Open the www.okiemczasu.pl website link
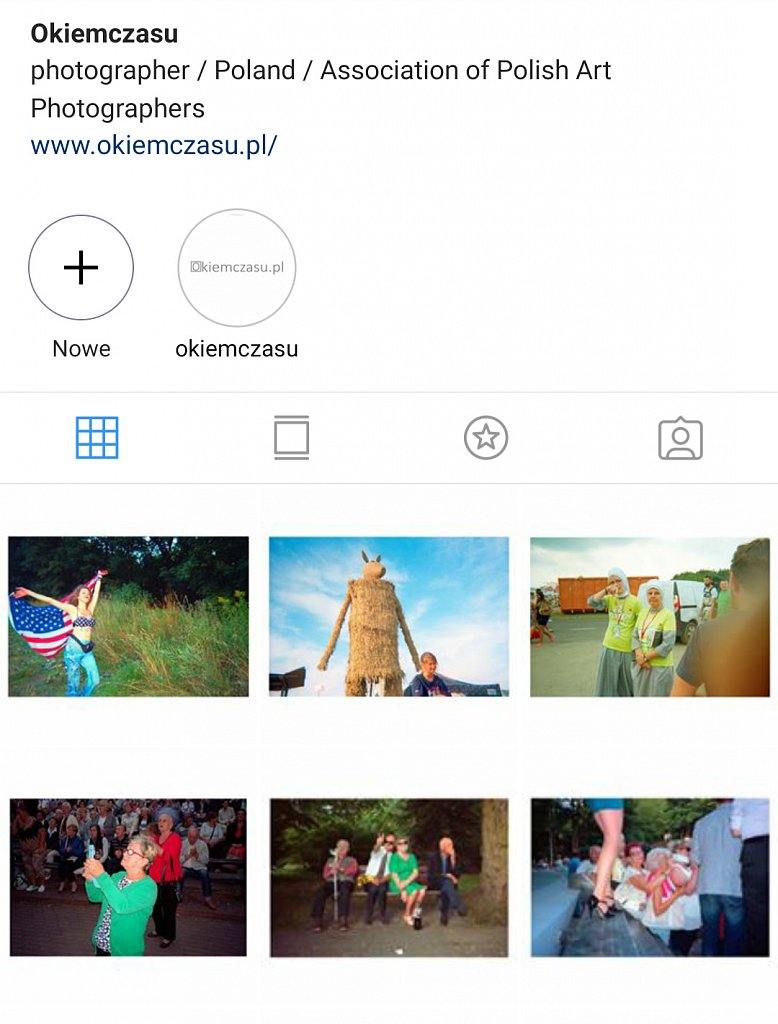 pyautogui.click(x=153, y=145)
